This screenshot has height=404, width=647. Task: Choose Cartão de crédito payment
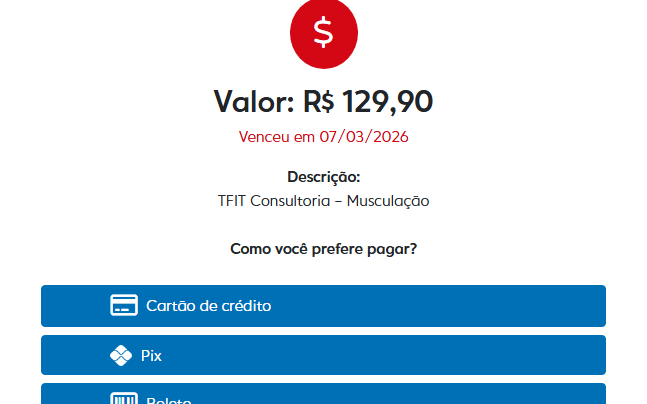(323, 306)
